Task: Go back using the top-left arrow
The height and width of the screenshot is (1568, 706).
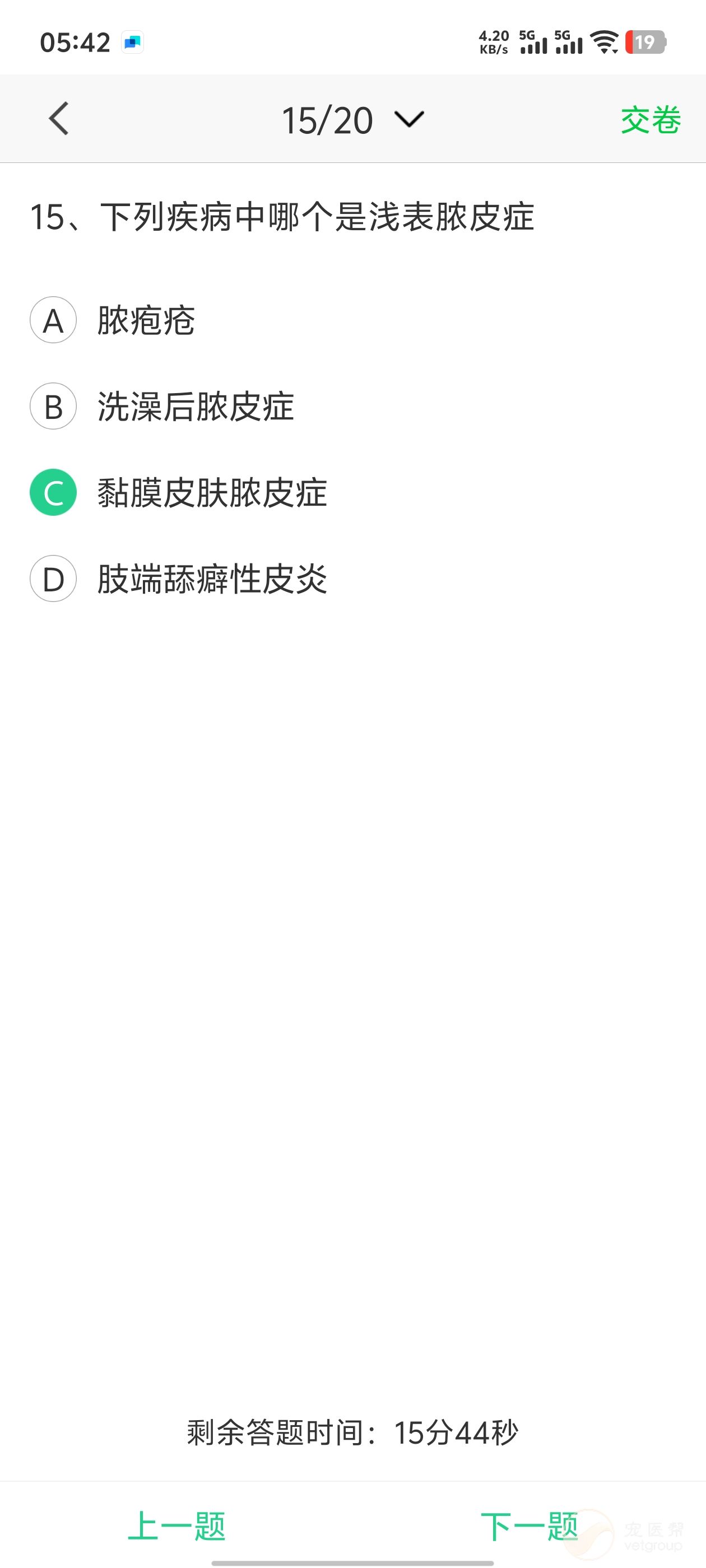Action: click(59, 118)
